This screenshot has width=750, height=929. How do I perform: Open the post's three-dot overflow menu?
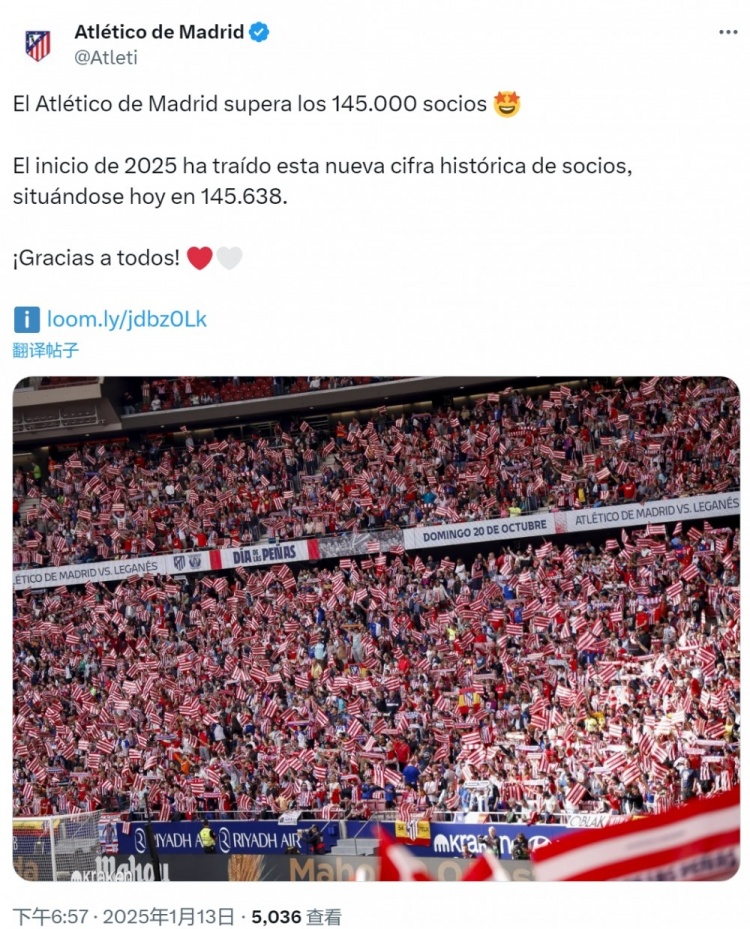727,33
